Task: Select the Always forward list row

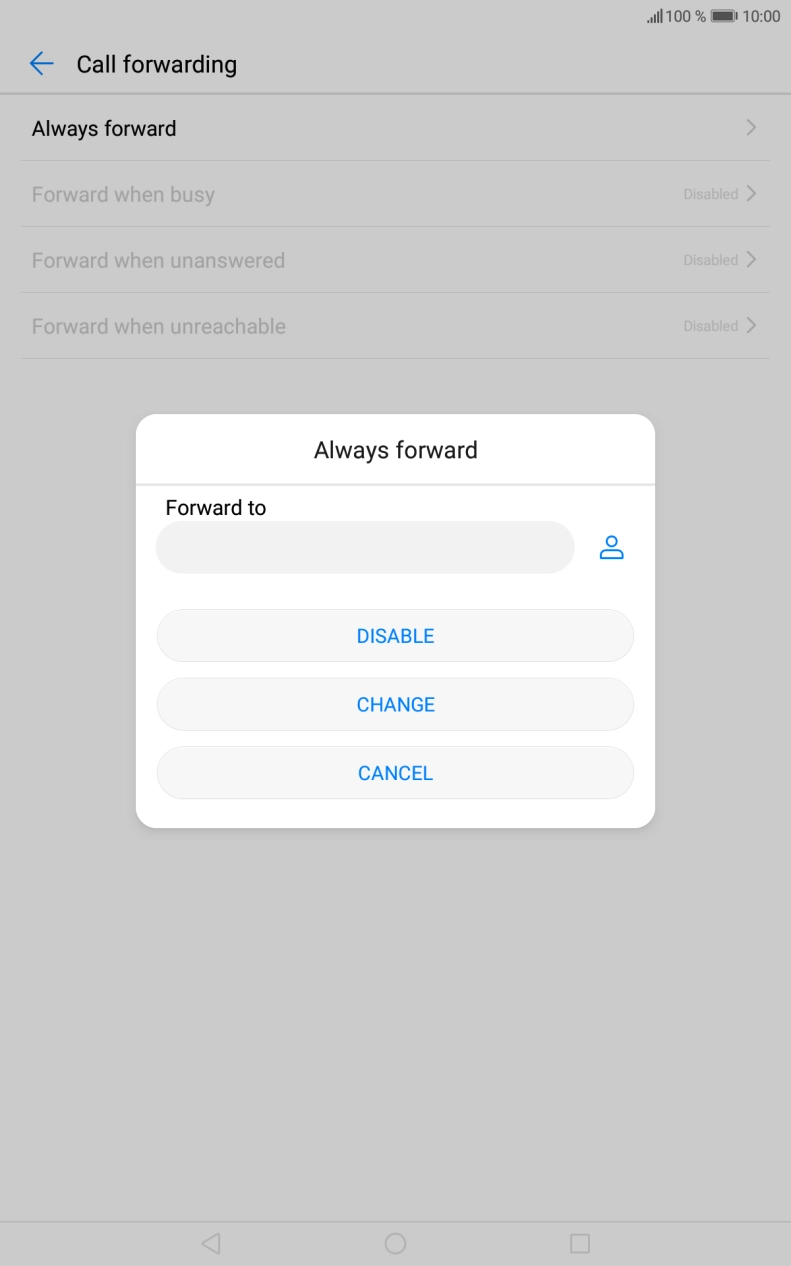Action: pyautogui.click(x=300, y=128)
